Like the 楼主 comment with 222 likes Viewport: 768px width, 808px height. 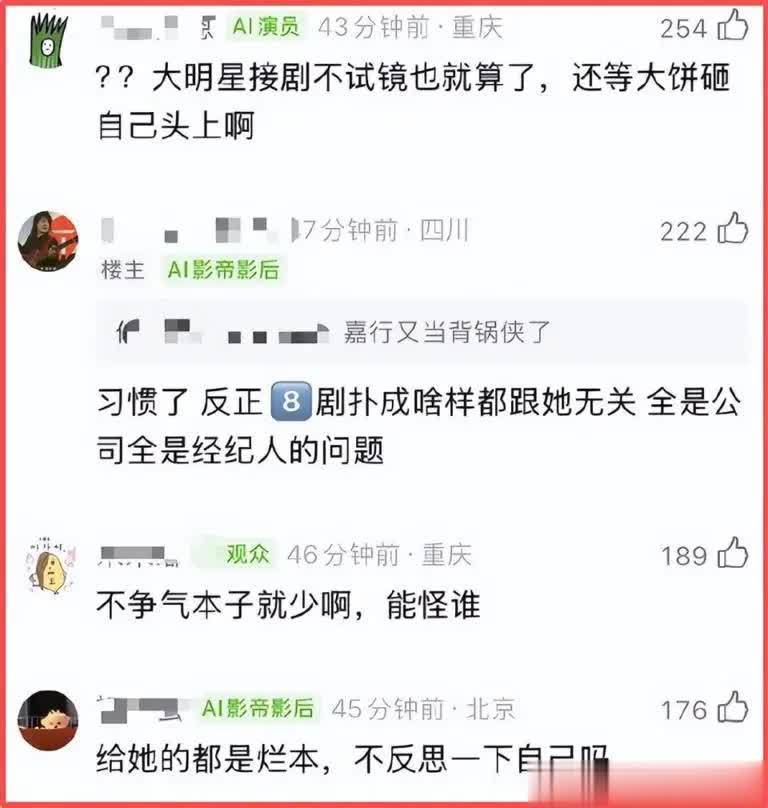(733, 229)
